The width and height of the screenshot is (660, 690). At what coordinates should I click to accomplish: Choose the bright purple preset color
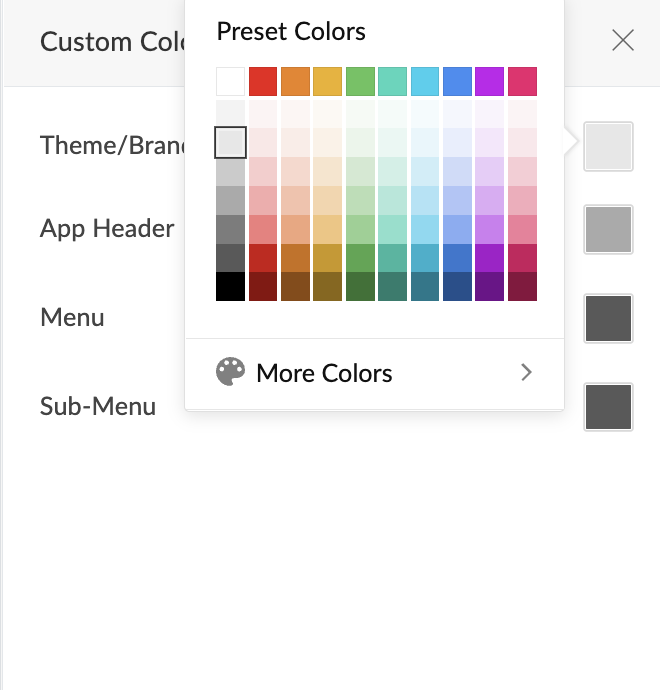(490, 81)
